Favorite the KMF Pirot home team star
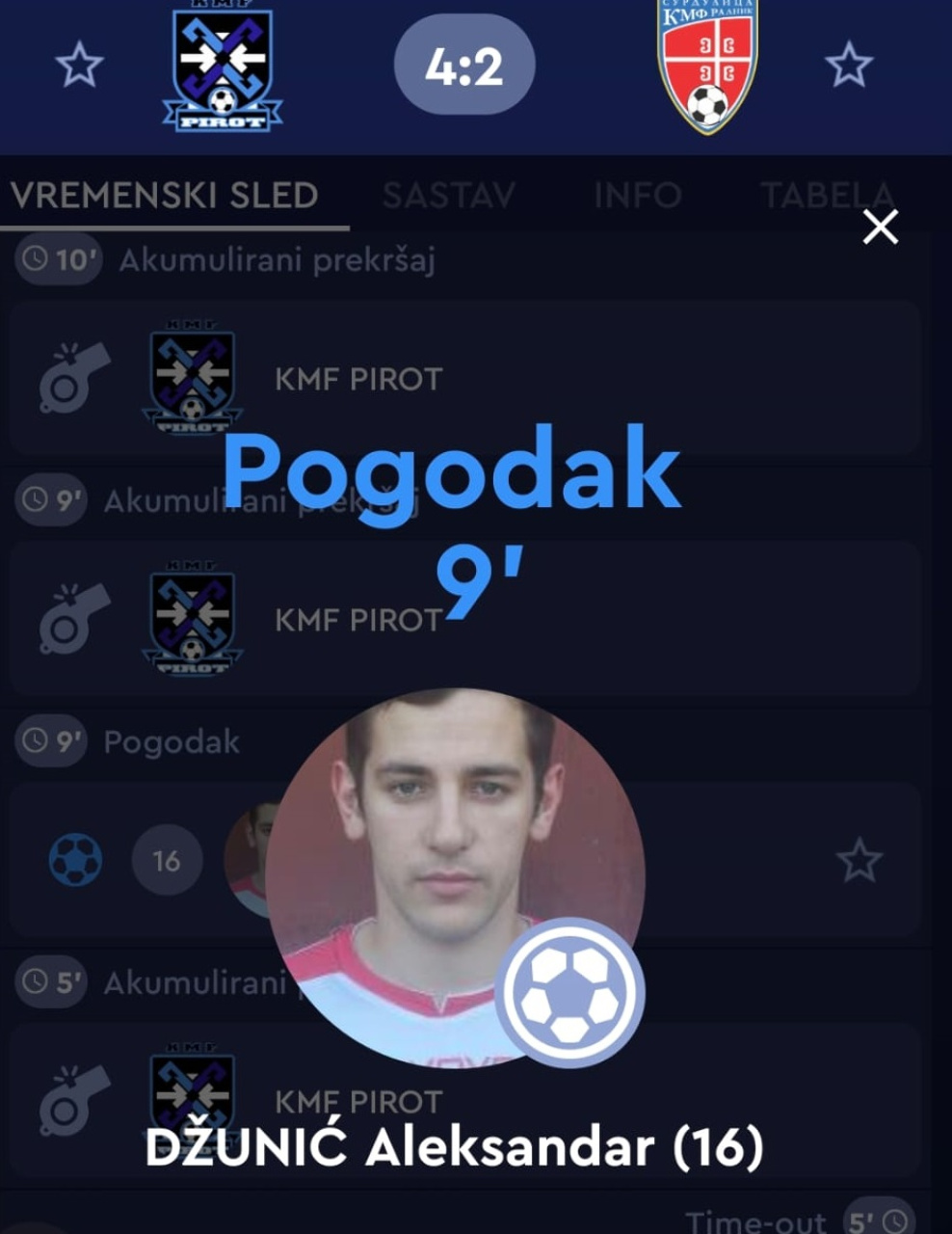The height and width of the screenshot is (1234, 952). (x=79, y=66)
